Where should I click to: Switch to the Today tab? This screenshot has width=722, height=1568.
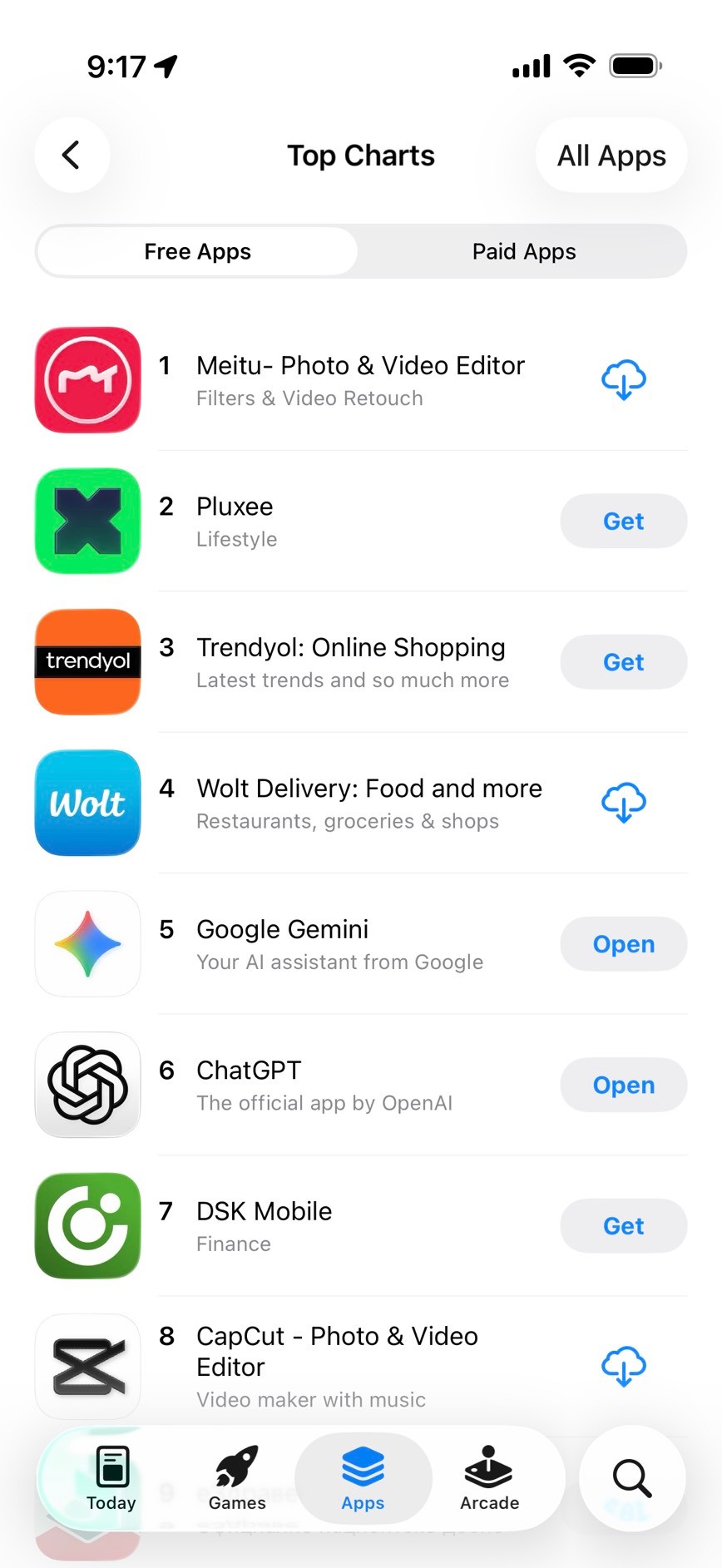(111, 1478)
